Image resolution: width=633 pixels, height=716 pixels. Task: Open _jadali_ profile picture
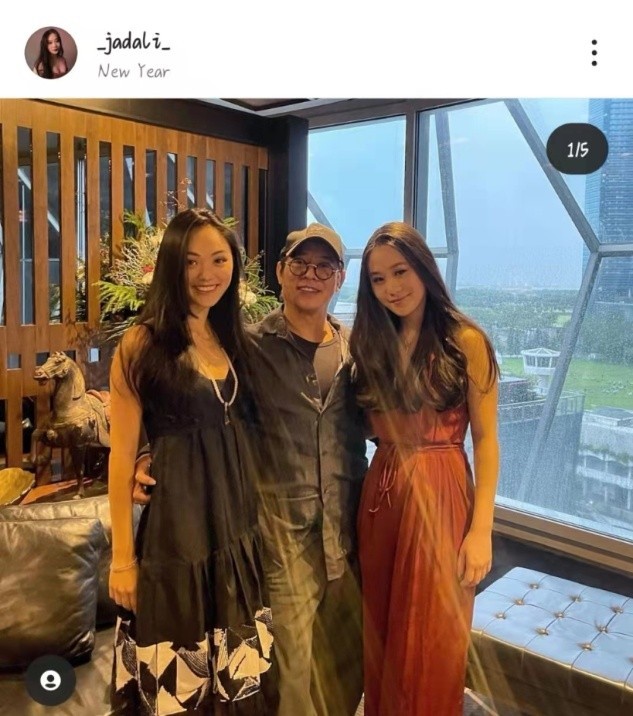[x=51, y=53]
